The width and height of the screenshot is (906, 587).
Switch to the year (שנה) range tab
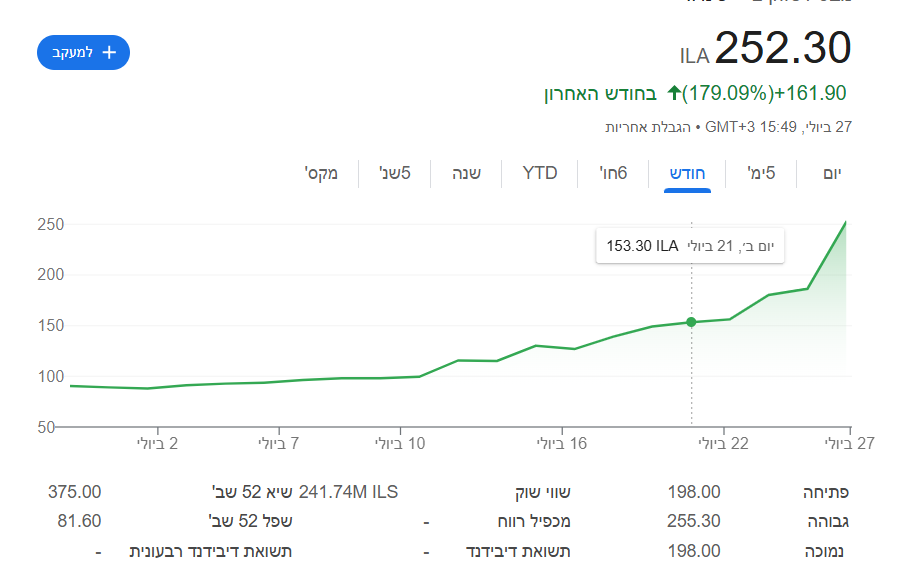(x=467, y=173)
